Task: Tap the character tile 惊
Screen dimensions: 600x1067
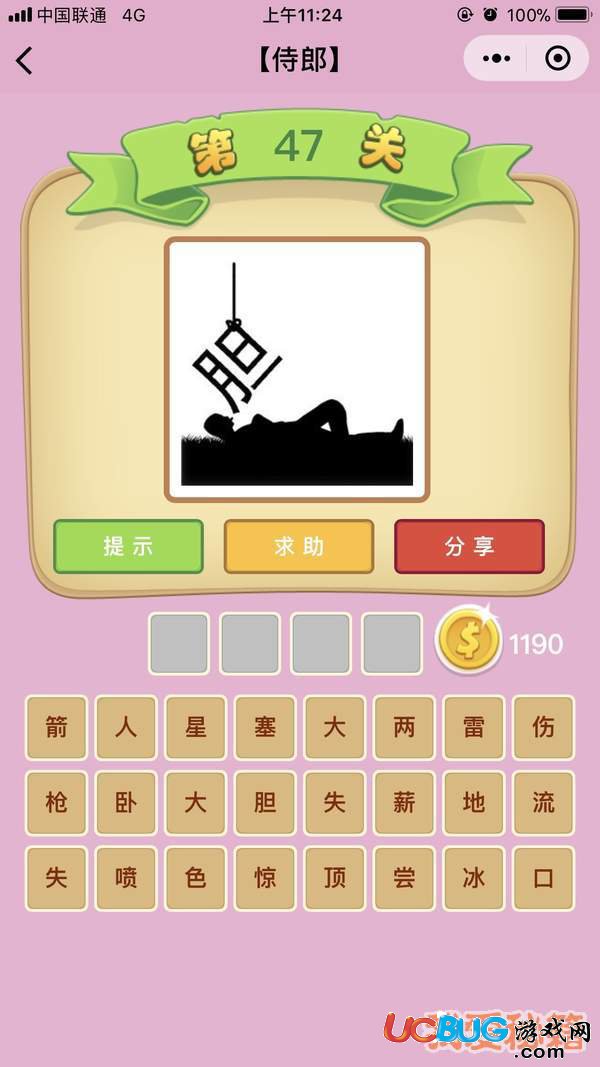Action: 265,878
